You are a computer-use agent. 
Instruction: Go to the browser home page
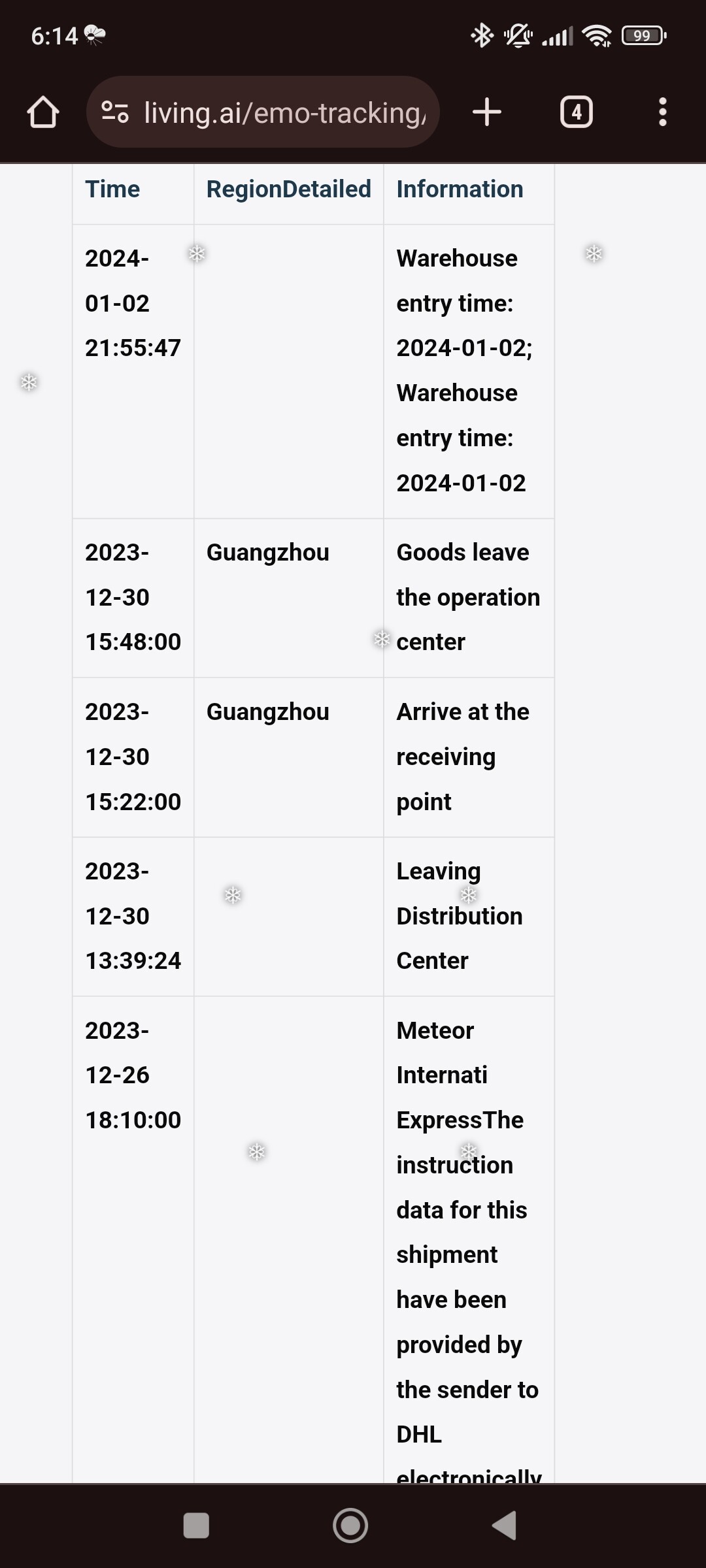(43, 112)
